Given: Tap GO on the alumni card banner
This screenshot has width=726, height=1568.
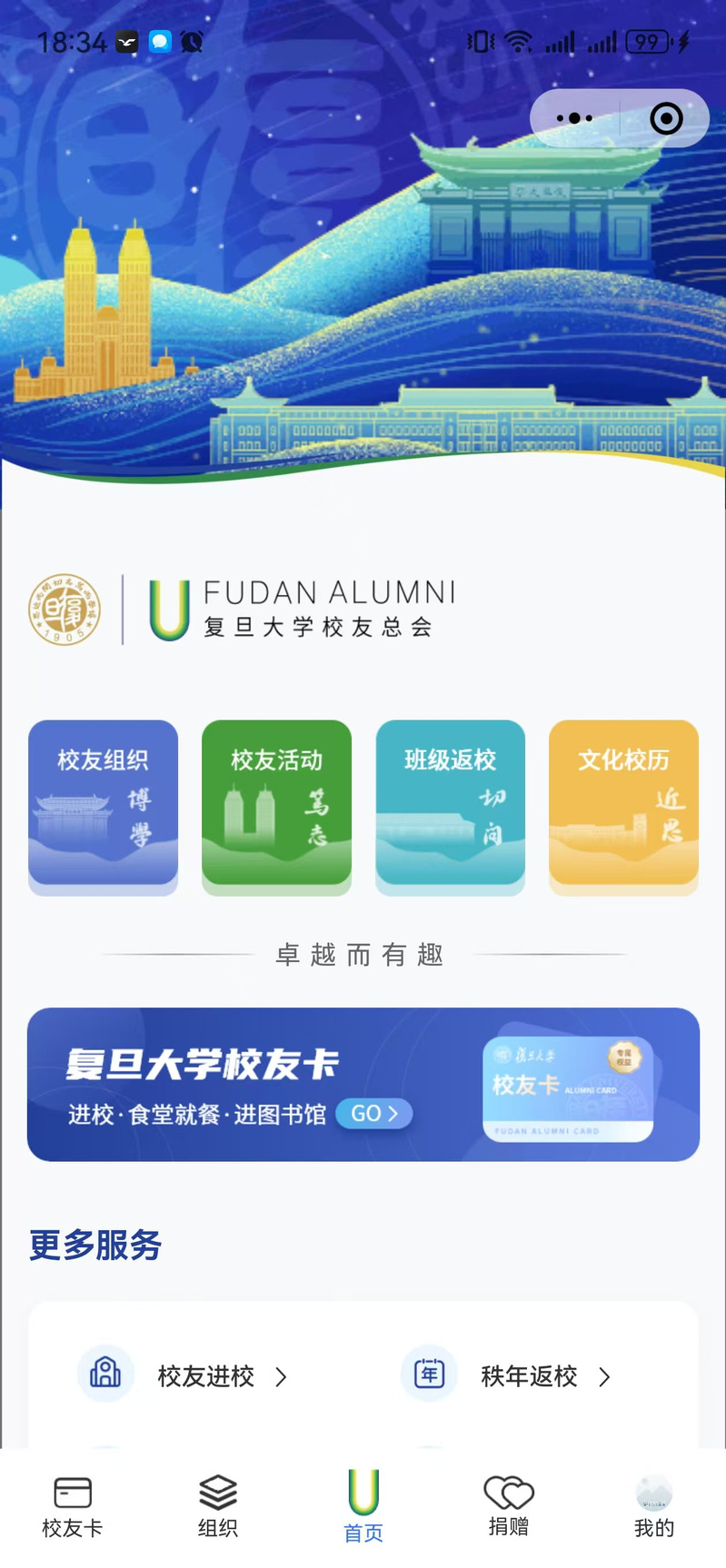Looking at the screenshot, I should pyautogui.click(x=373, y=1113).
